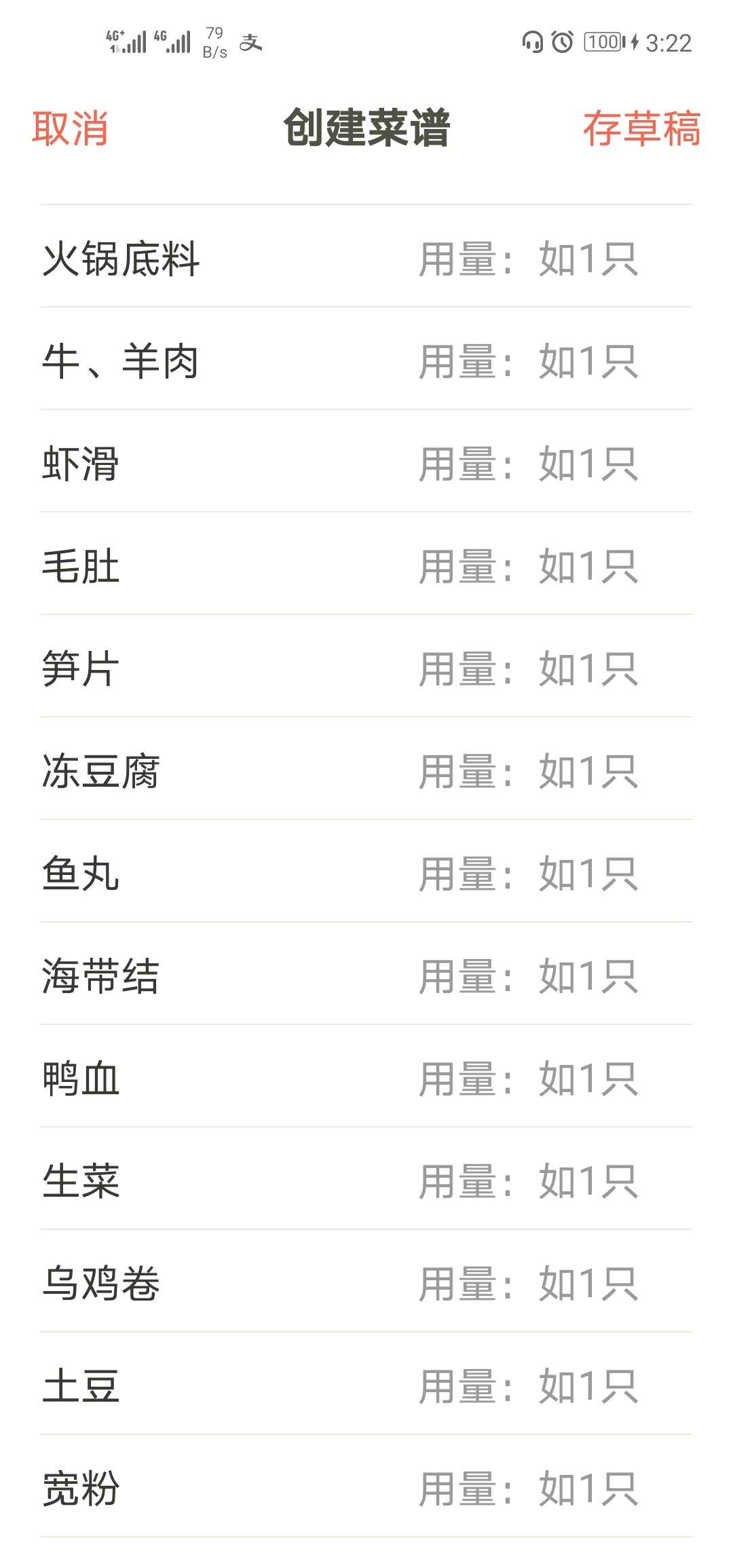
Task: Edit the 毛肚 ingredient name
Action: click(81, 566)
